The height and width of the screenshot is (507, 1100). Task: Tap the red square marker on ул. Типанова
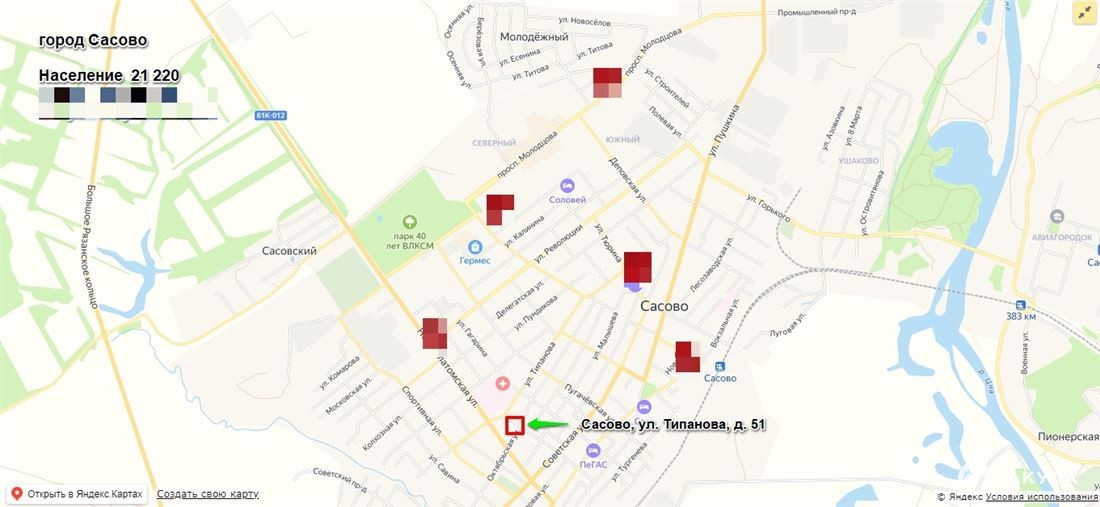515,425
